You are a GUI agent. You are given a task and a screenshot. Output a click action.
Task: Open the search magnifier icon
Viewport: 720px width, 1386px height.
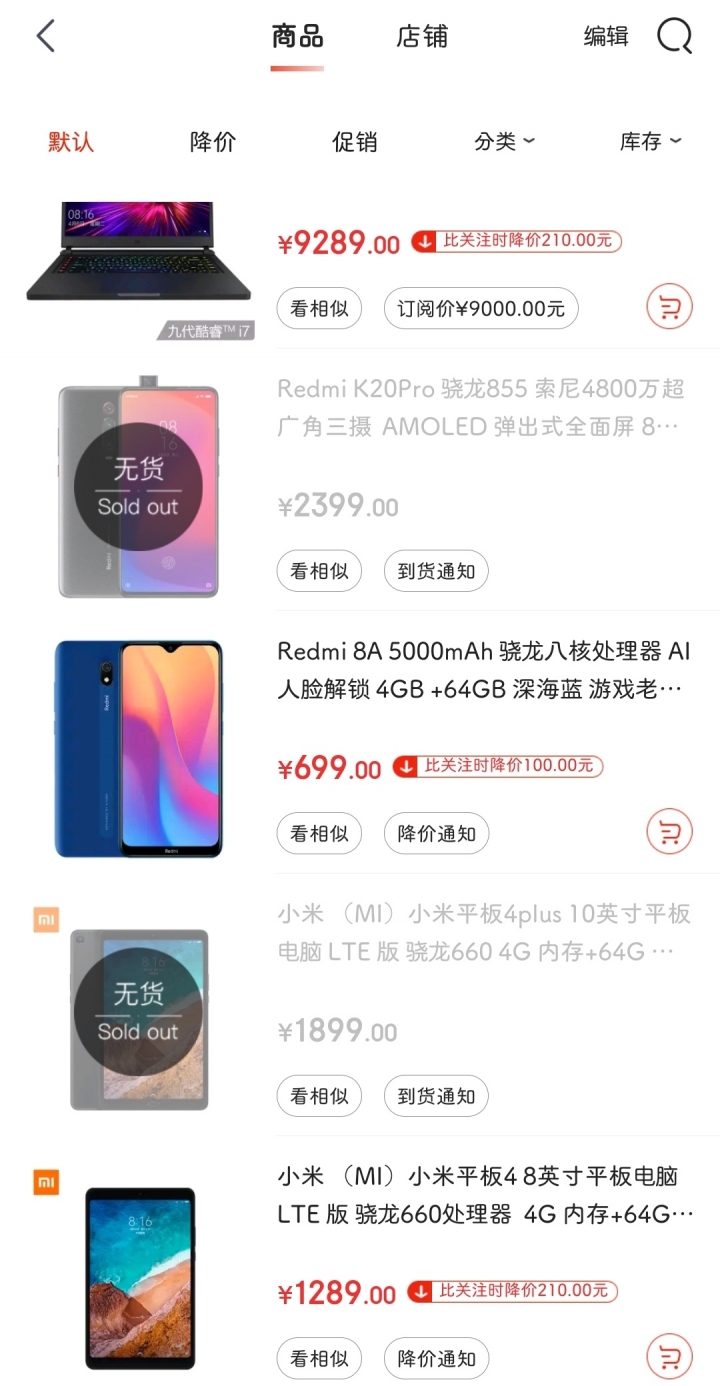pyautogui.click(x=675, y=37)
